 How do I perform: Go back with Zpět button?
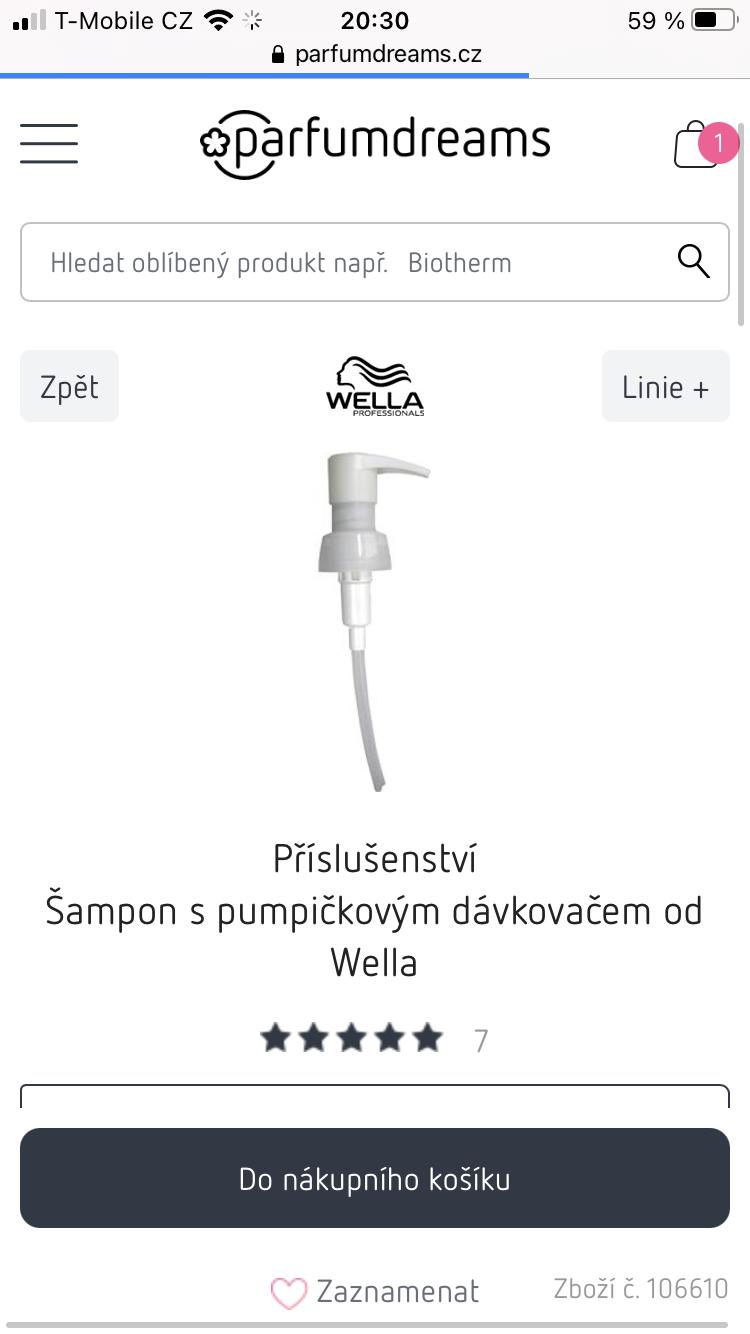[x=69, y=387]
